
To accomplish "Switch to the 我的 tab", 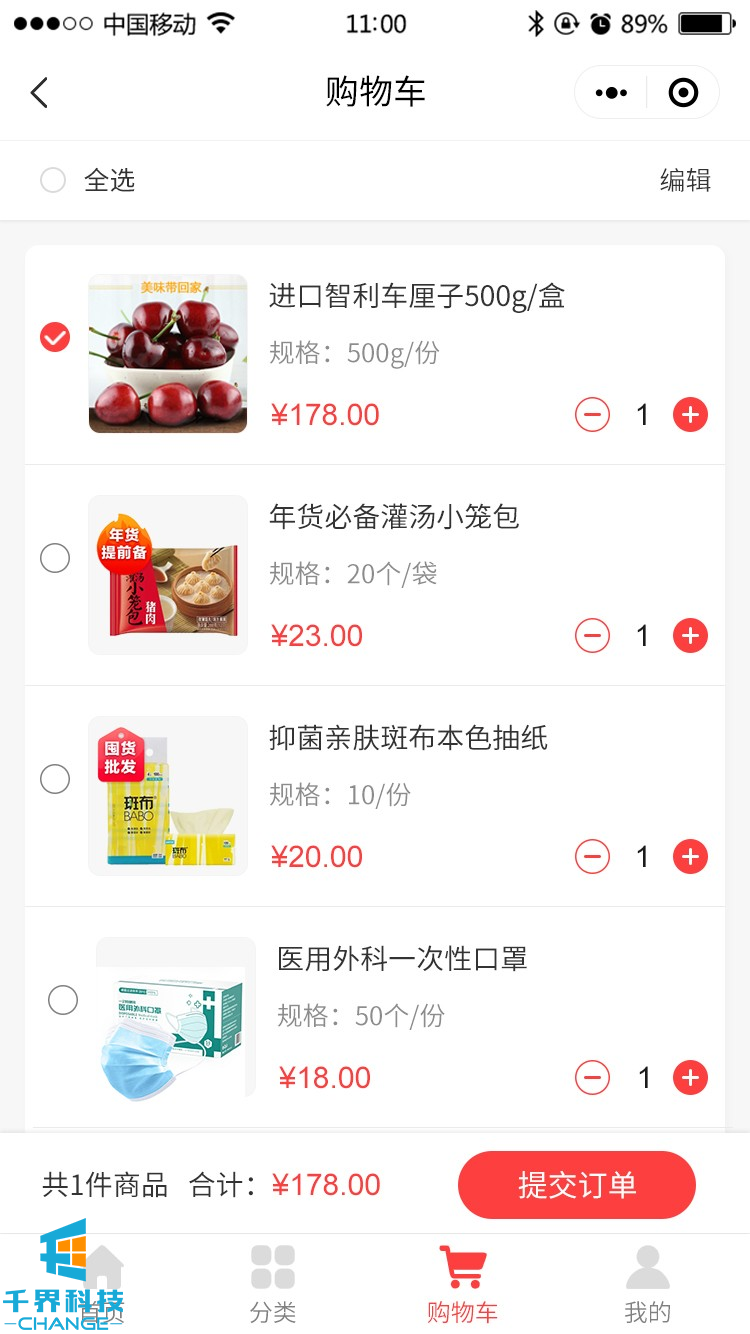I will coord(647,1284).
